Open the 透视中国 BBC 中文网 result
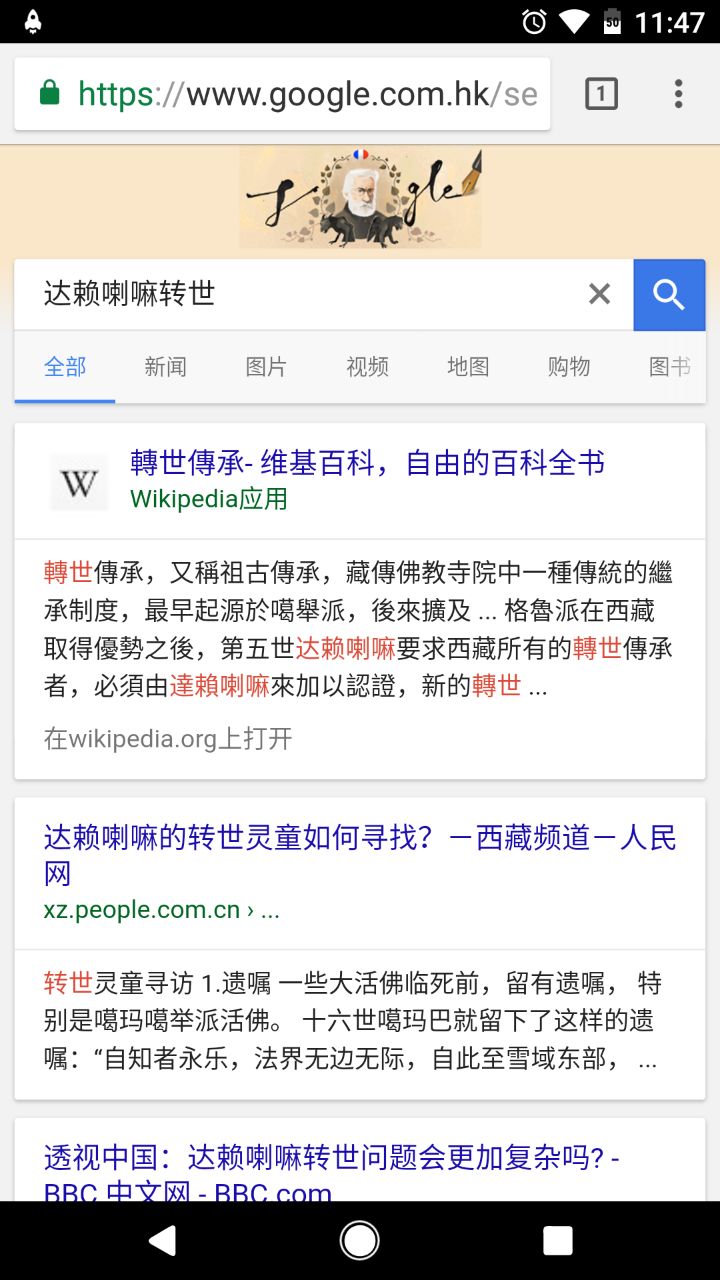 [331, 1160]
